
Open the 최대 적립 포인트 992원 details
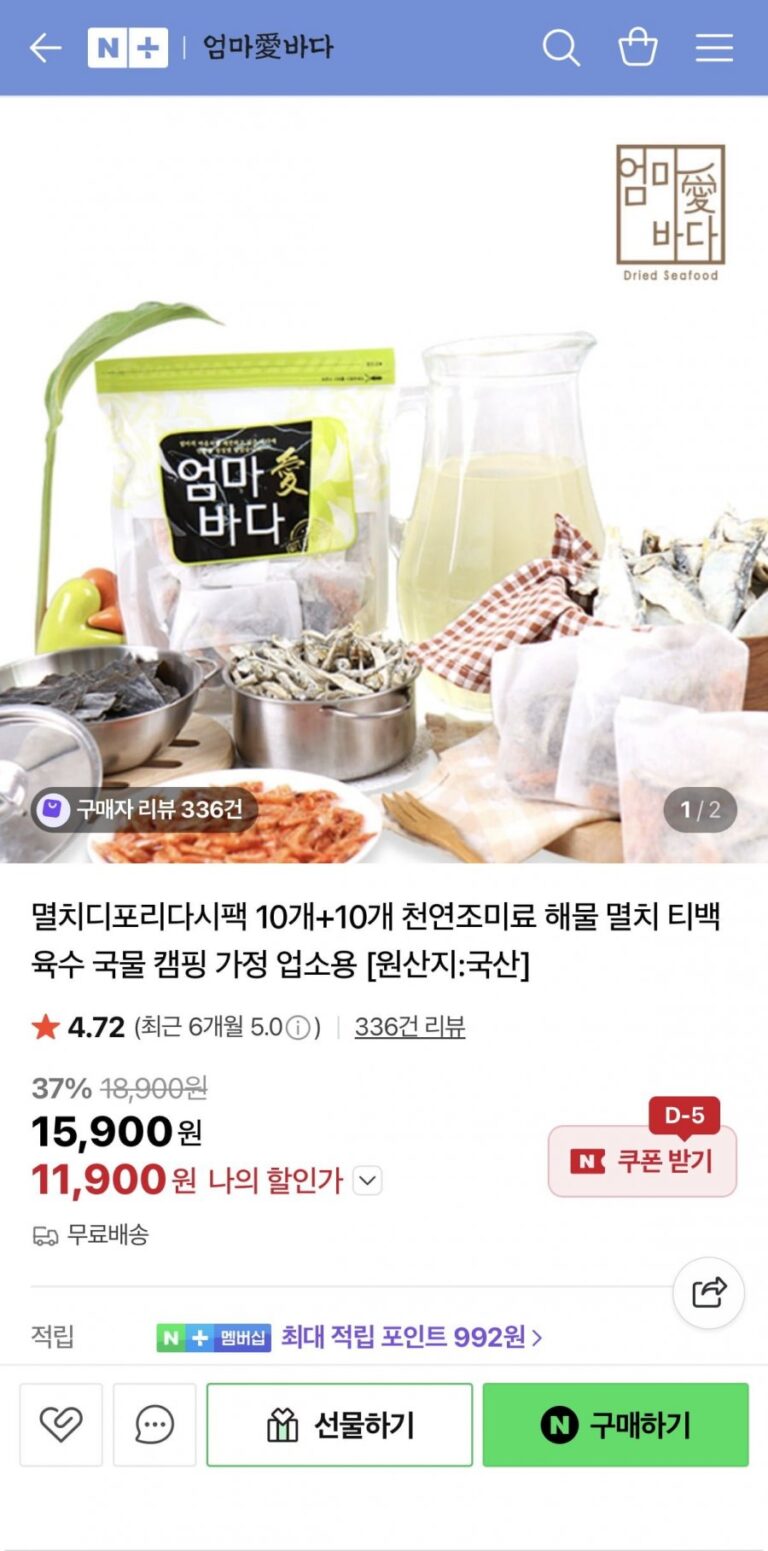pyautogui.click(x=410, y=1337)
